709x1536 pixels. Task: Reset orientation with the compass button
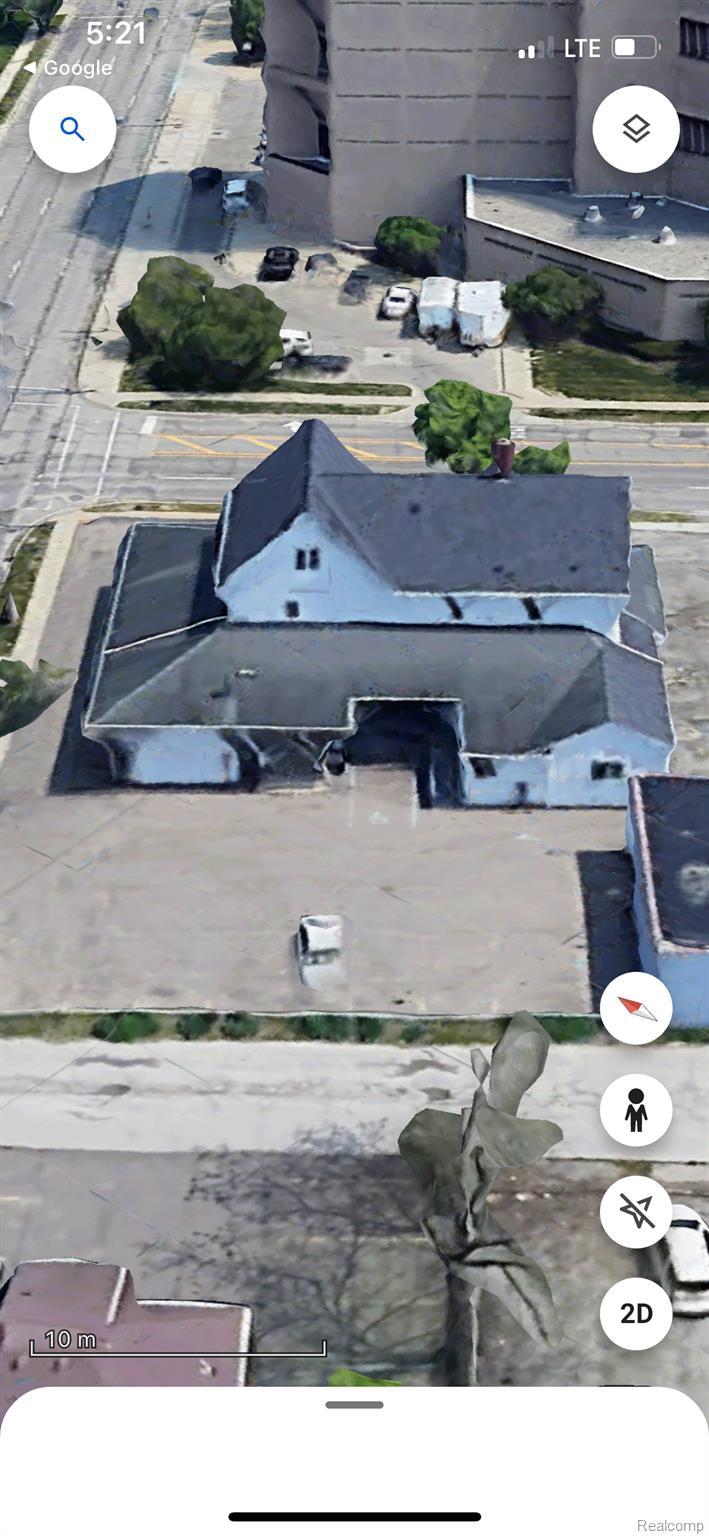(636, 1008)
